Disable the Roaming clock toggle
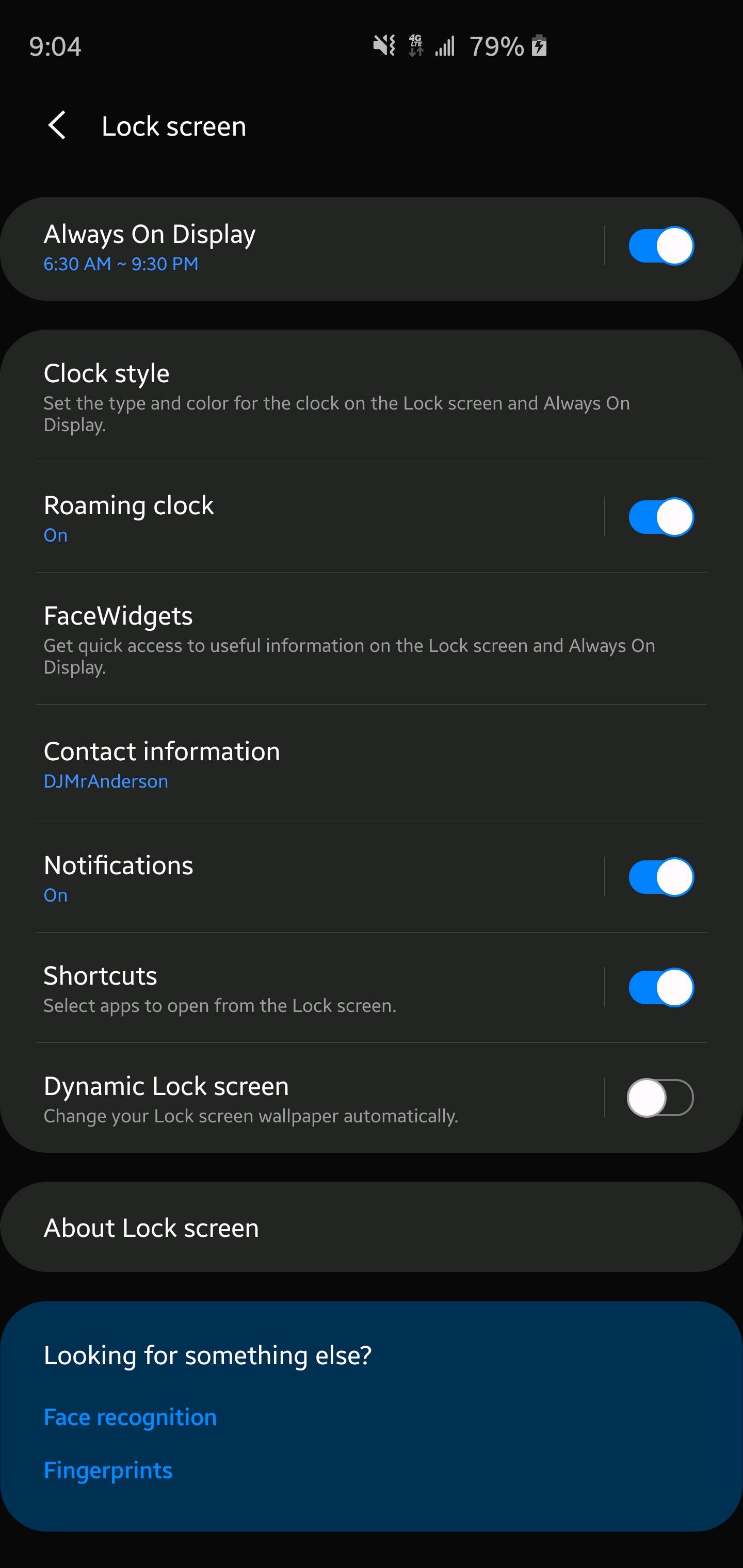This screenshot has height=1568, width=743. pos(660,517)
